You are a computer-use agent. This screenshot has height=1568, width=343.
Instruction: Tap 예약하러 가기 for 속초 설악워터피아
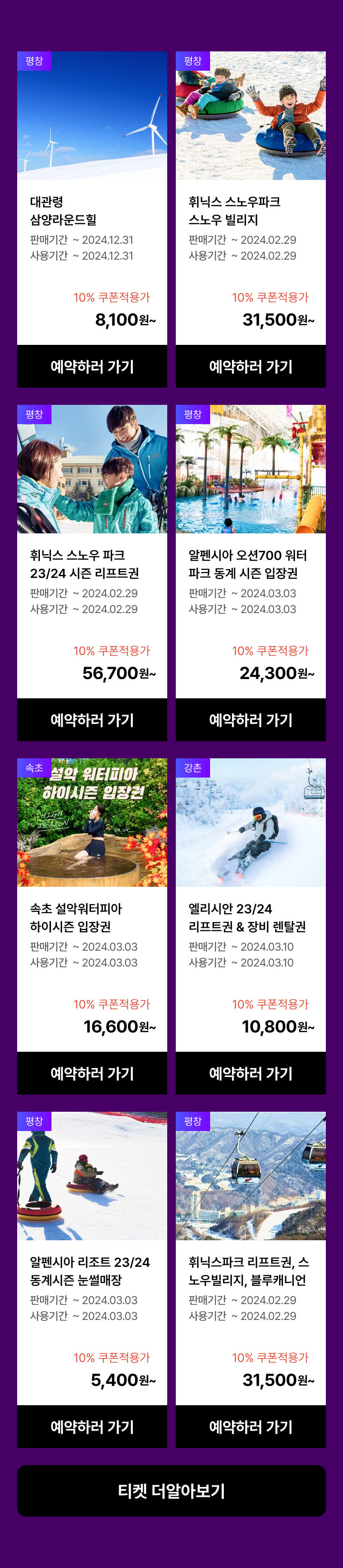tap(92, 1073)
